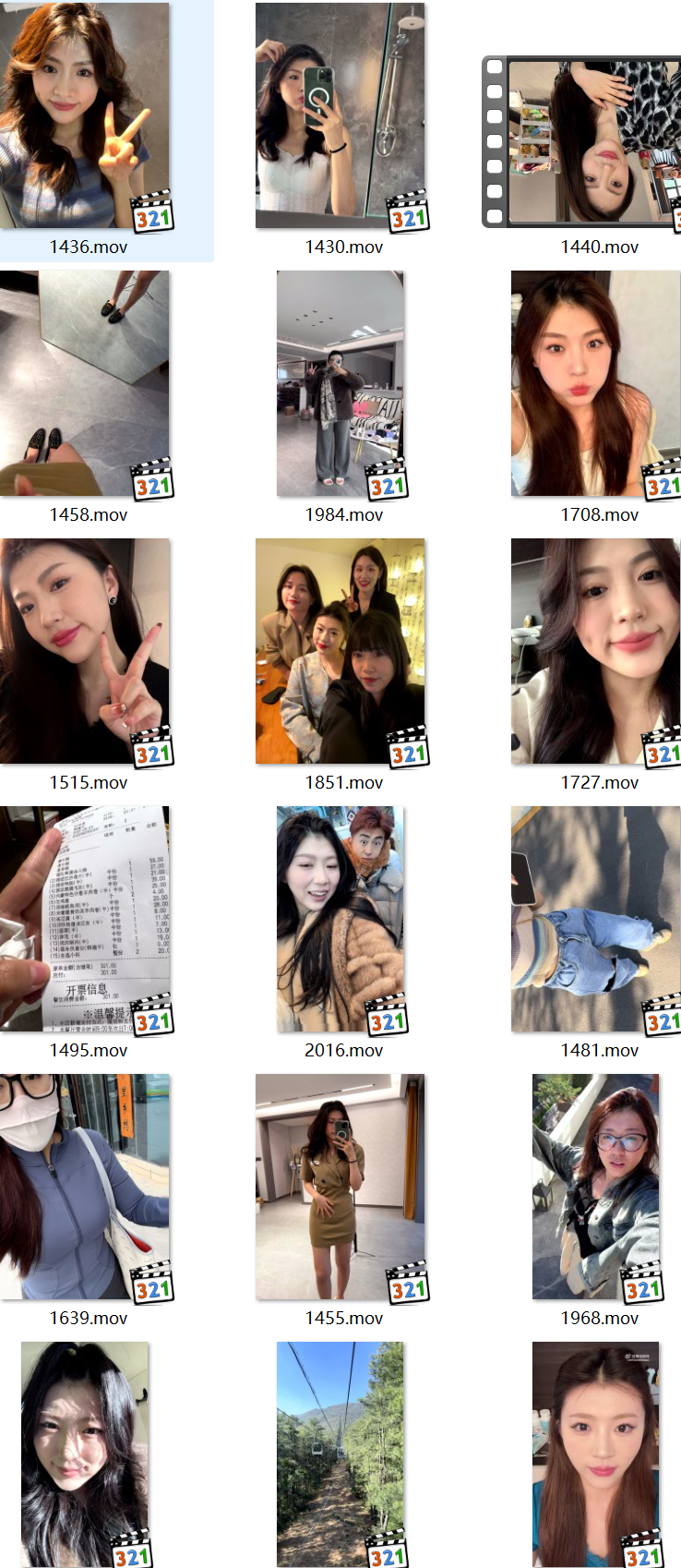Open the 1455.mov video file
Screen dimensions: 681x1568
340,1187
